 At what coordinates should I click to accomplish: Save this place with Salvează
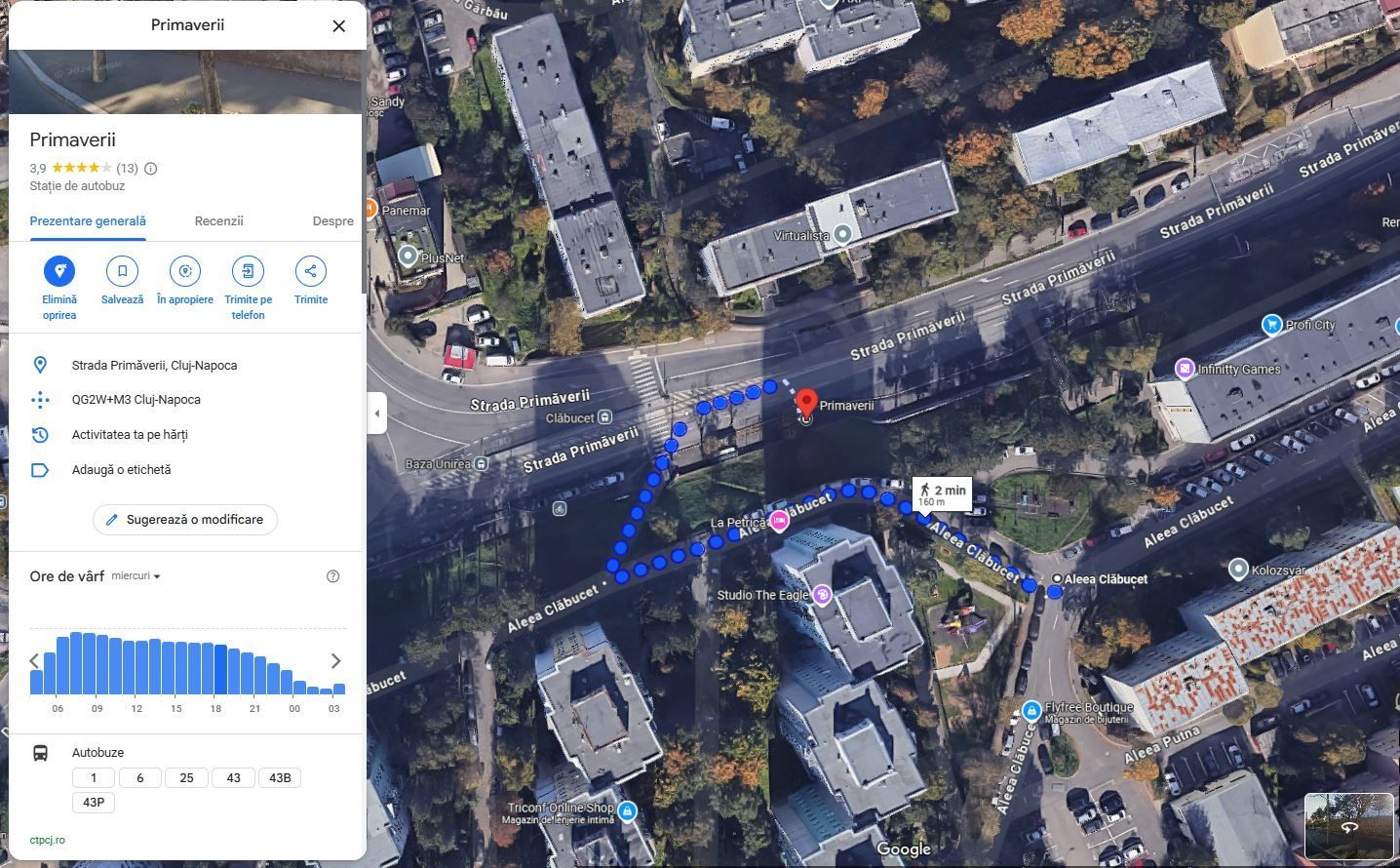pos(122,272)
